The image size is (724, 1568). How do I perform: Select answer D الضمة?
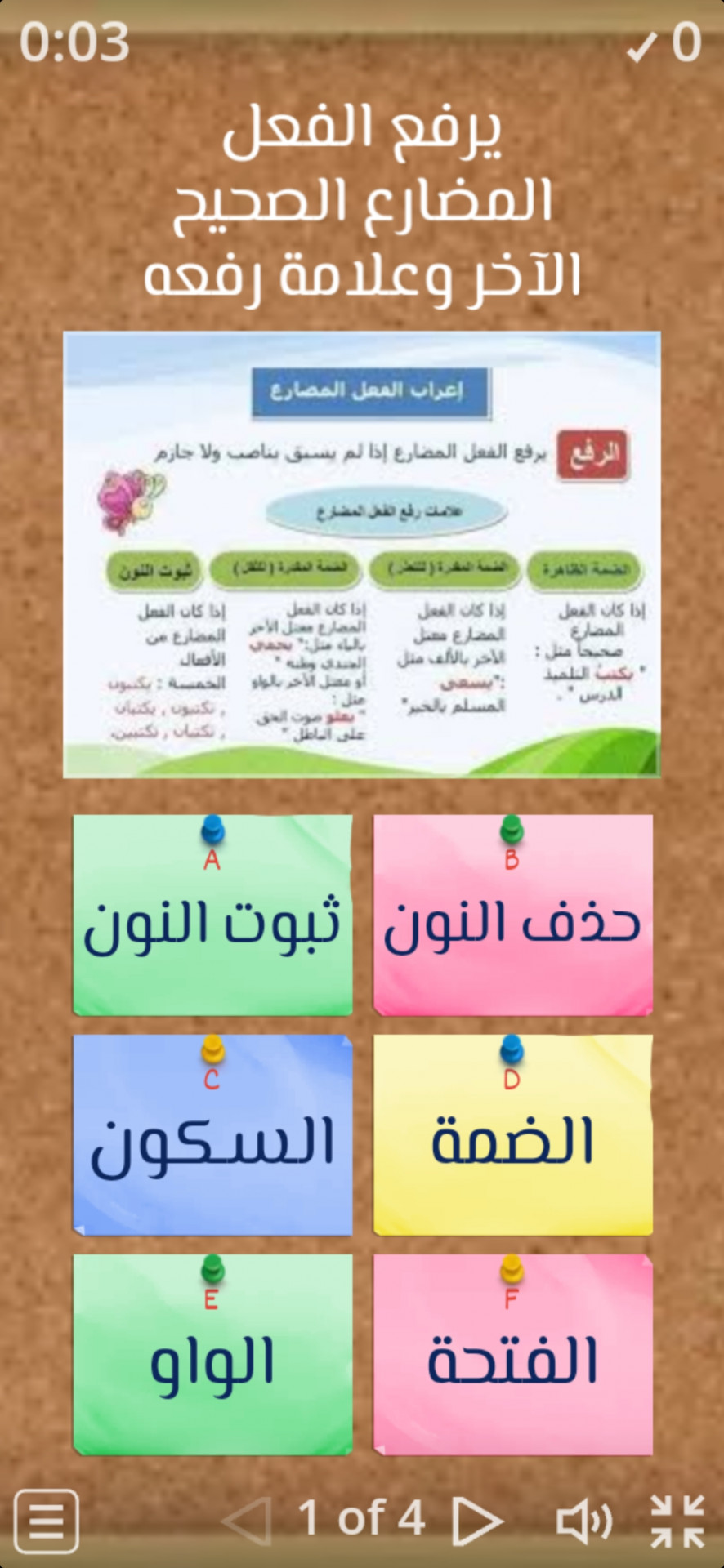[512, 1138]
